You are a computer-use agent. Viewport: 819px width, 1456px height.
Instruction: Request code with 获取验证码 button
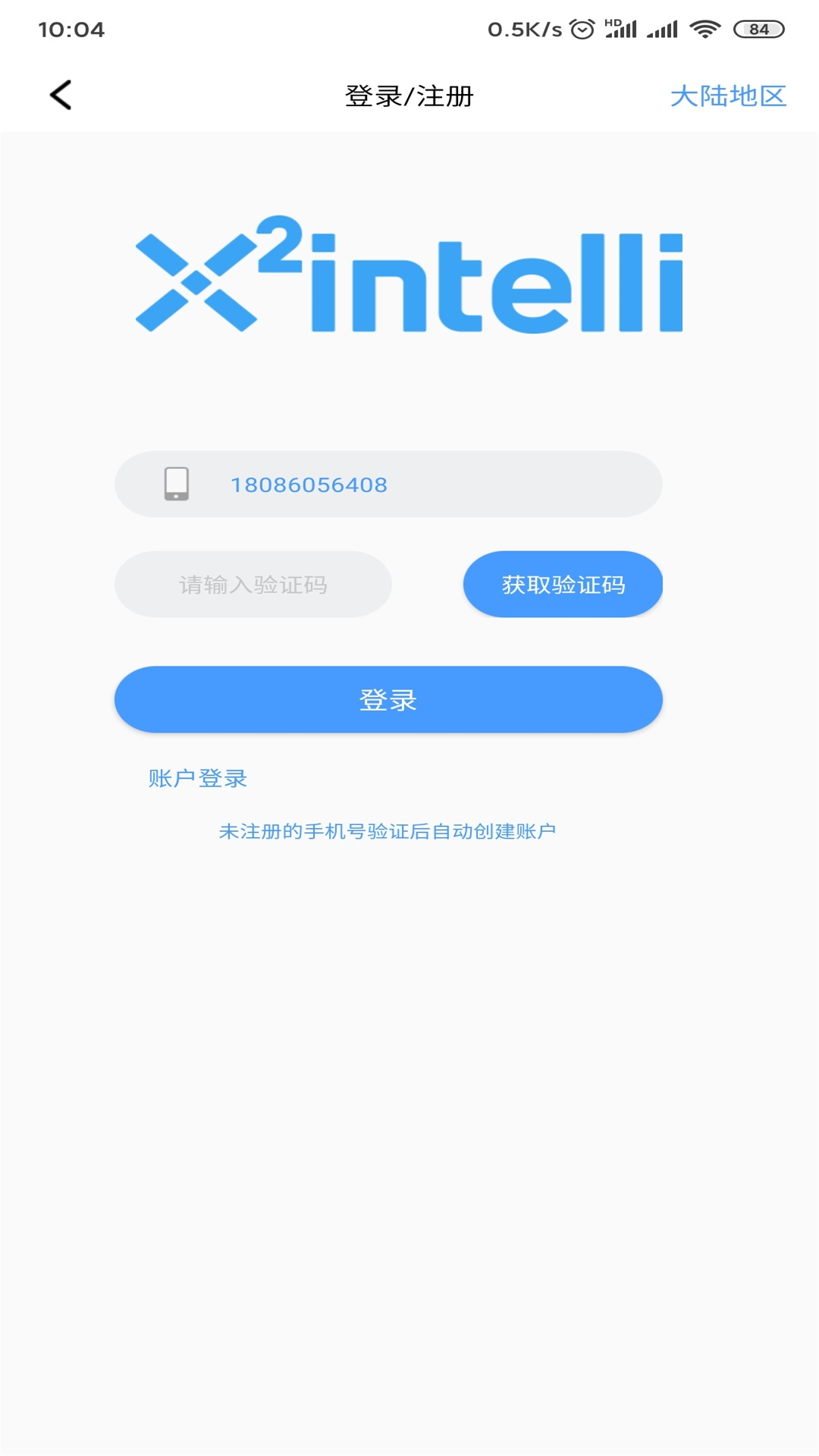click(563, 585)
